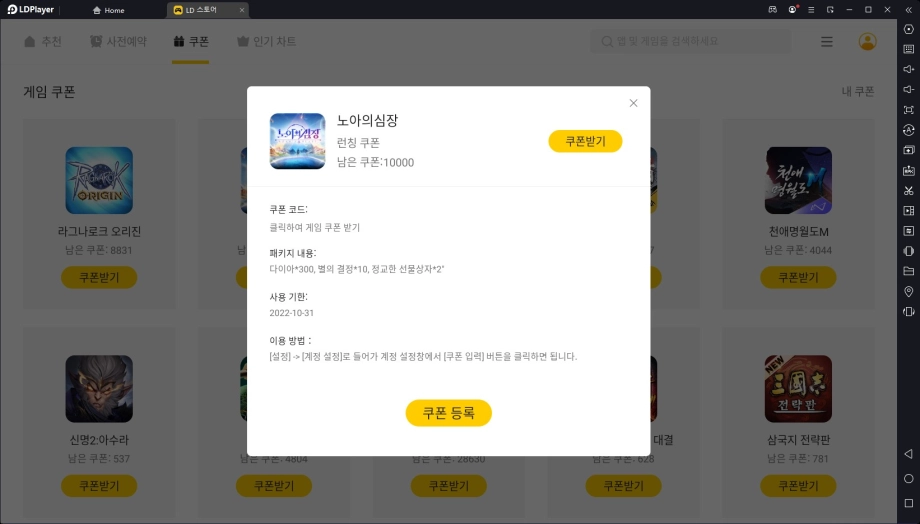Get coupon for 라그나로크 오리진

pyautogui.click(x=99, y=277)
